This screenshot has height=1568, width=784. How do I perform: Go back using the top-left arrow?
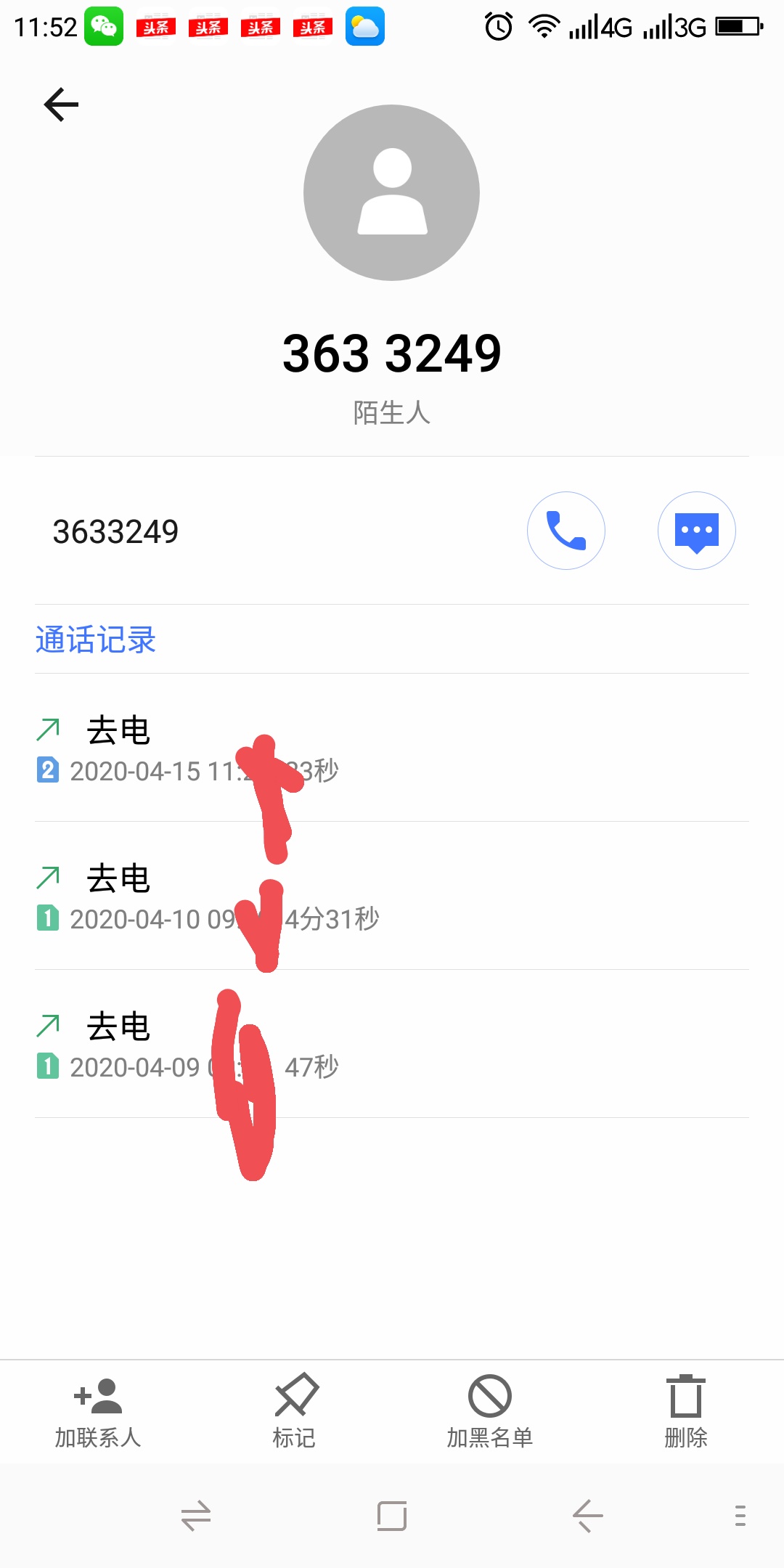point(61,105)
